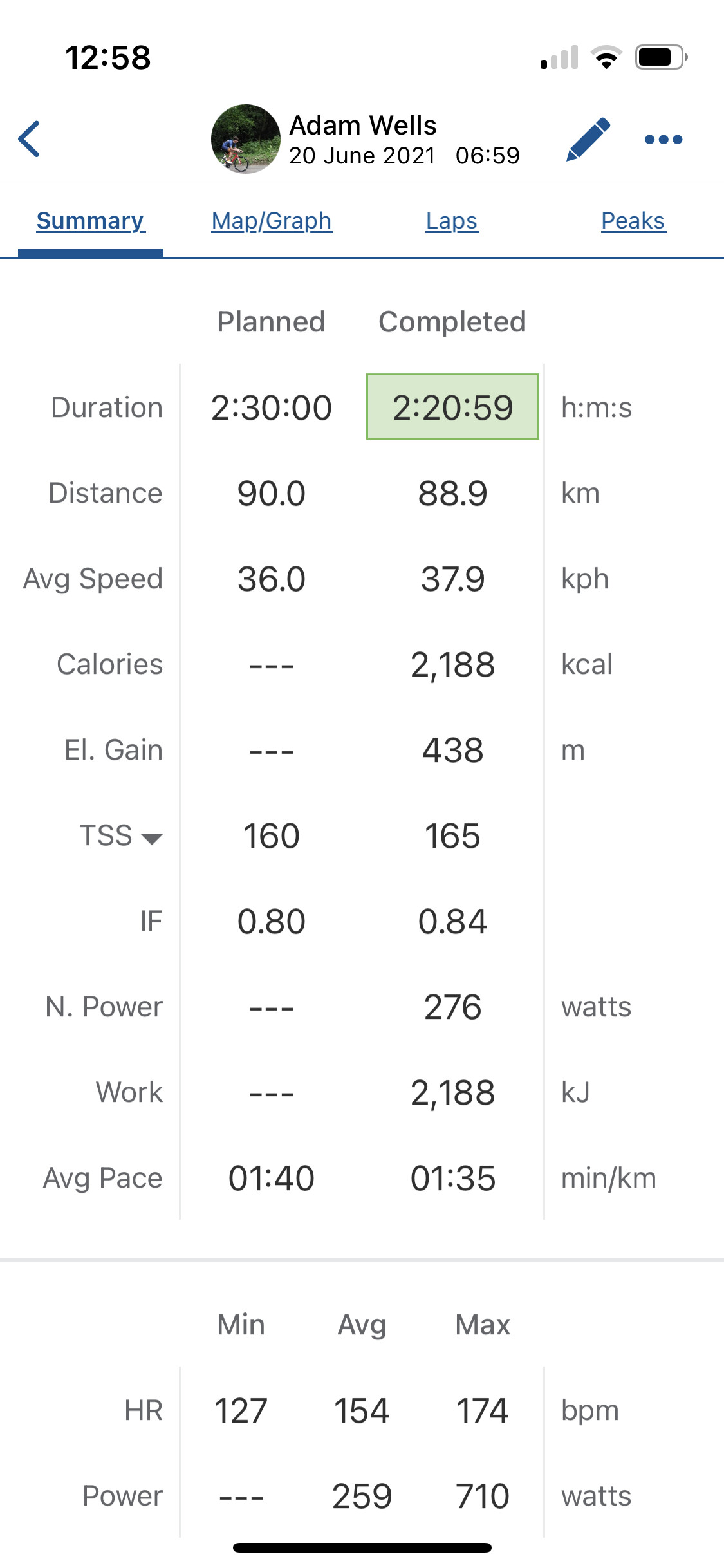The width and height of the screenshot is (724, 1568).
Task: Select the Summary tab
Action: 90,221
